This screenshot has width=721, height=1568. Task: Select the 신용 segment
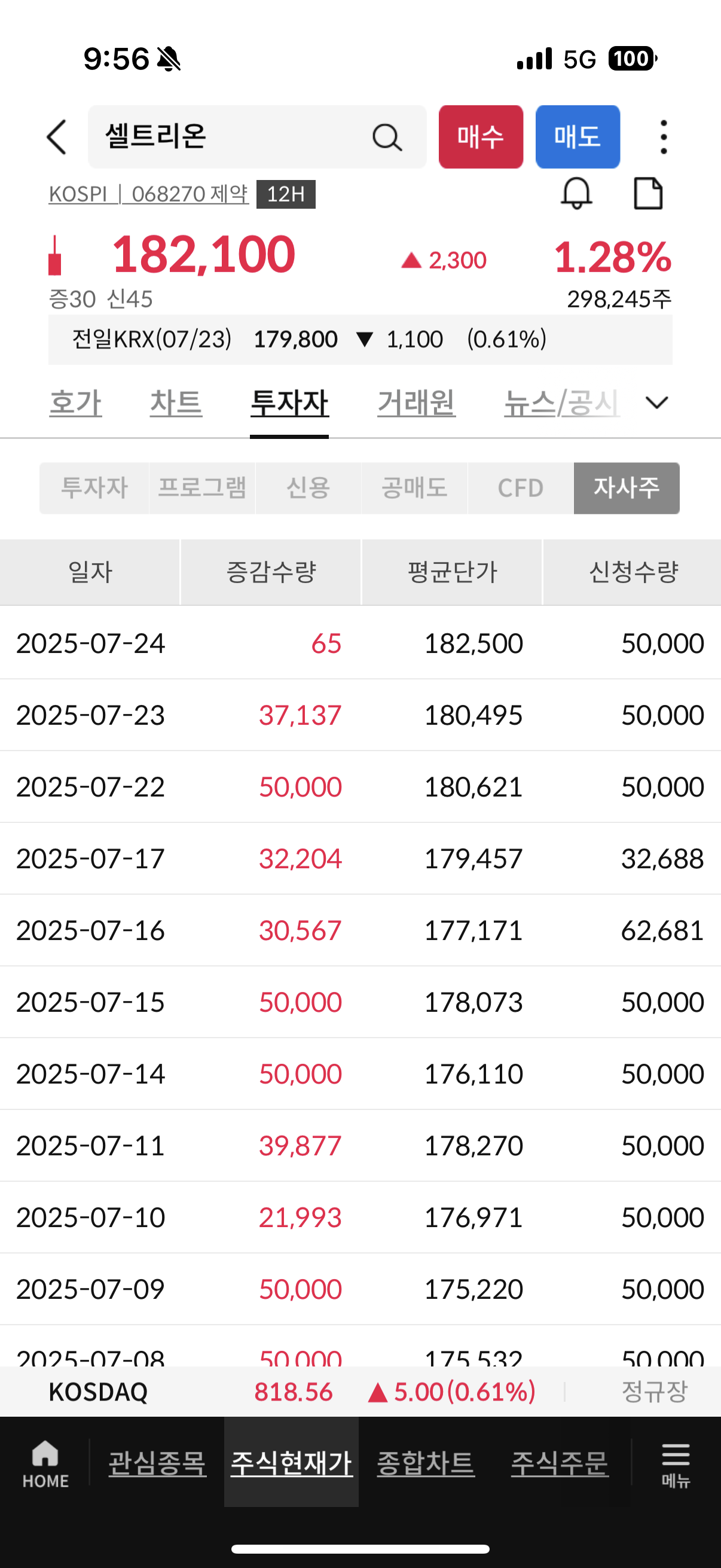[308, 488]
